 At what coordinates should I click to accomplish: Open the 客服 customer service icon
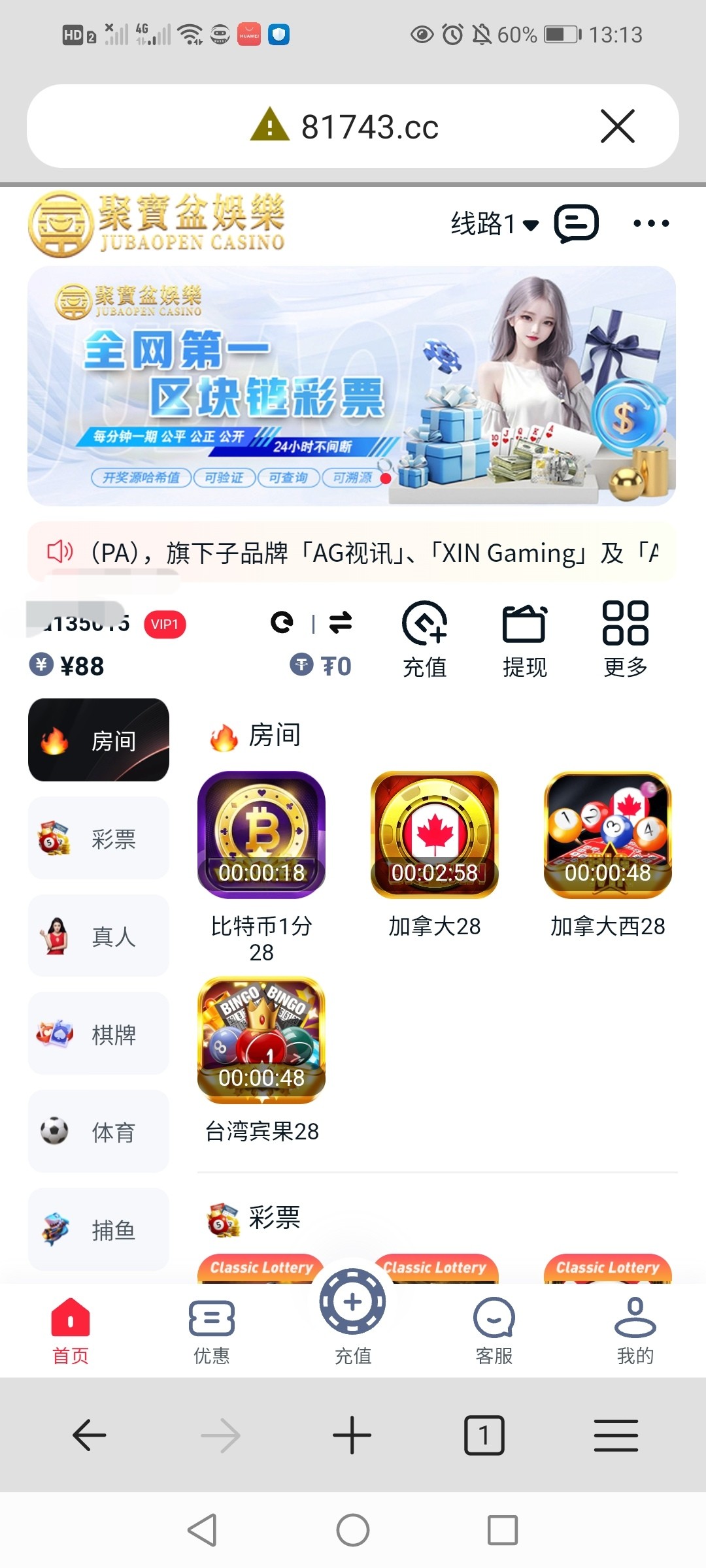click(494, 1316)
